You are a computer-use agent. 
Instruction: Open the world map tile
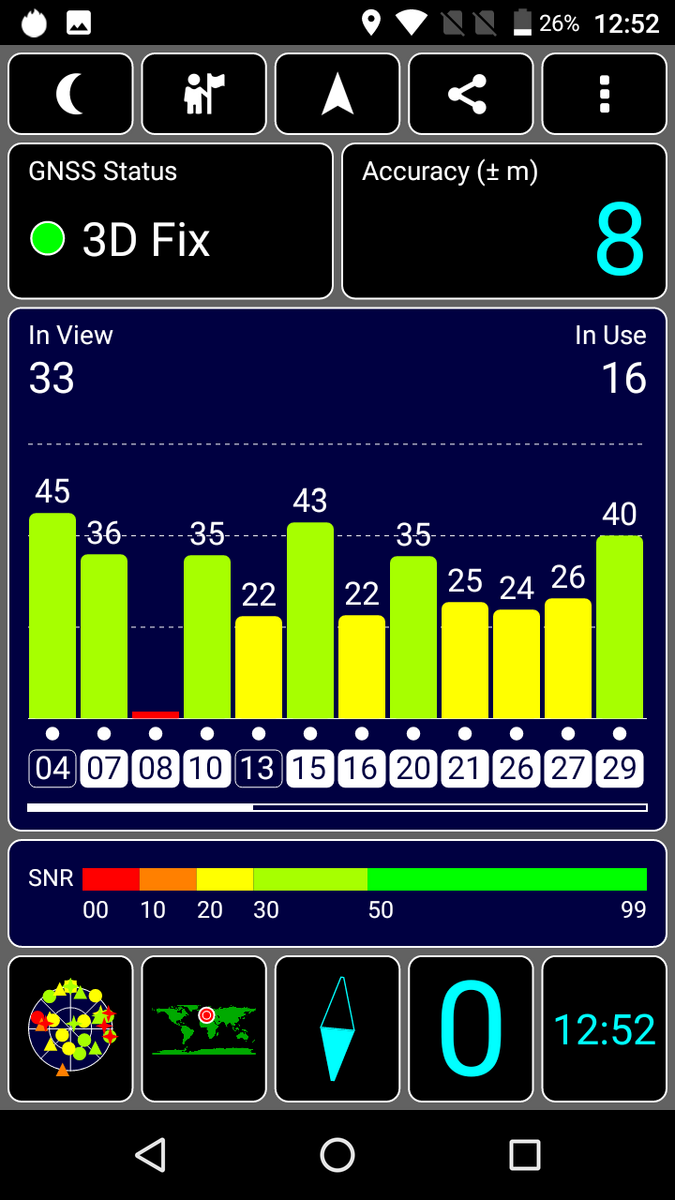tap(204, 1028)
